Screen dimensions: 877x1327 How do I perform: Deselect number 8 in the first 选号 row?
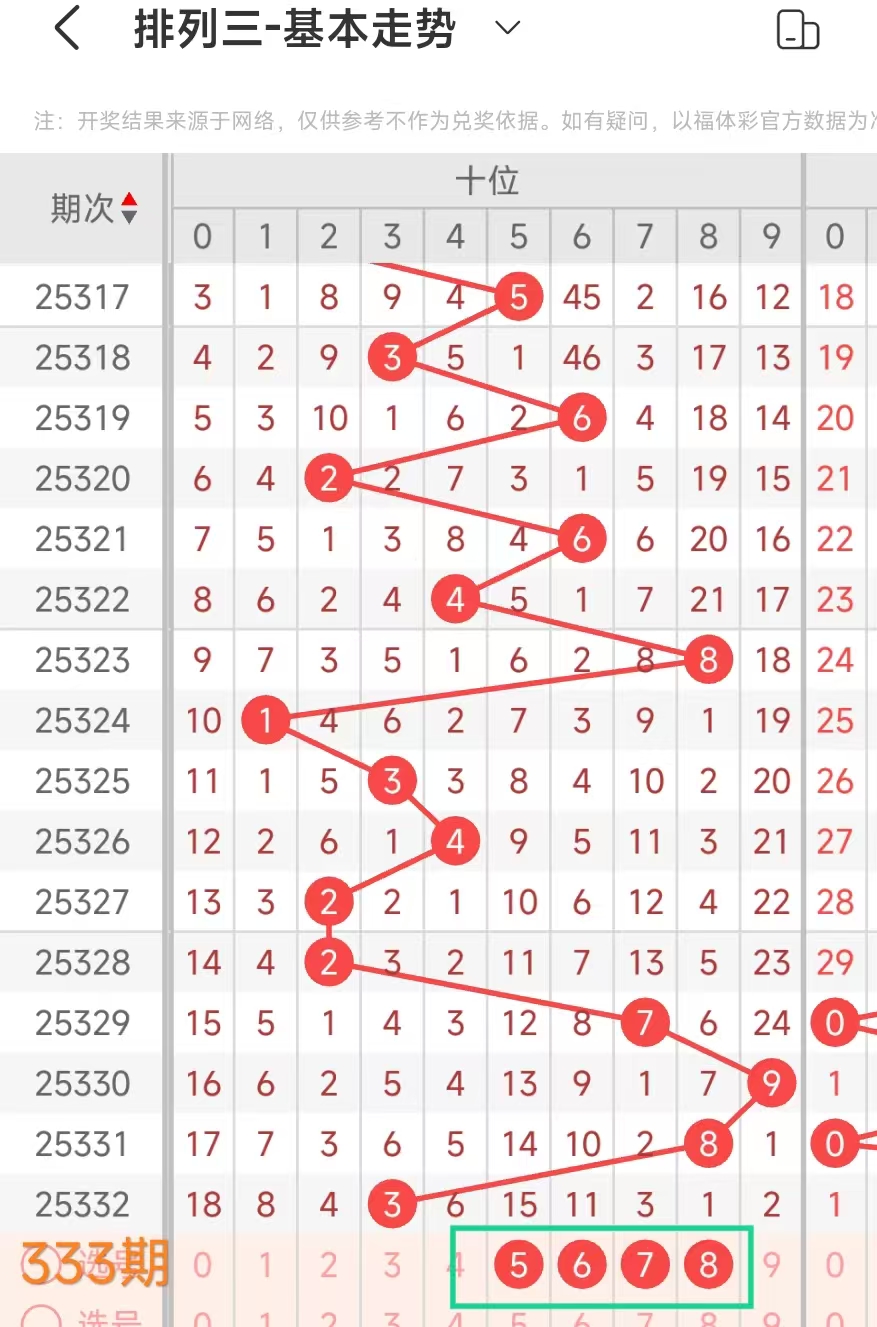point(708,1266)
